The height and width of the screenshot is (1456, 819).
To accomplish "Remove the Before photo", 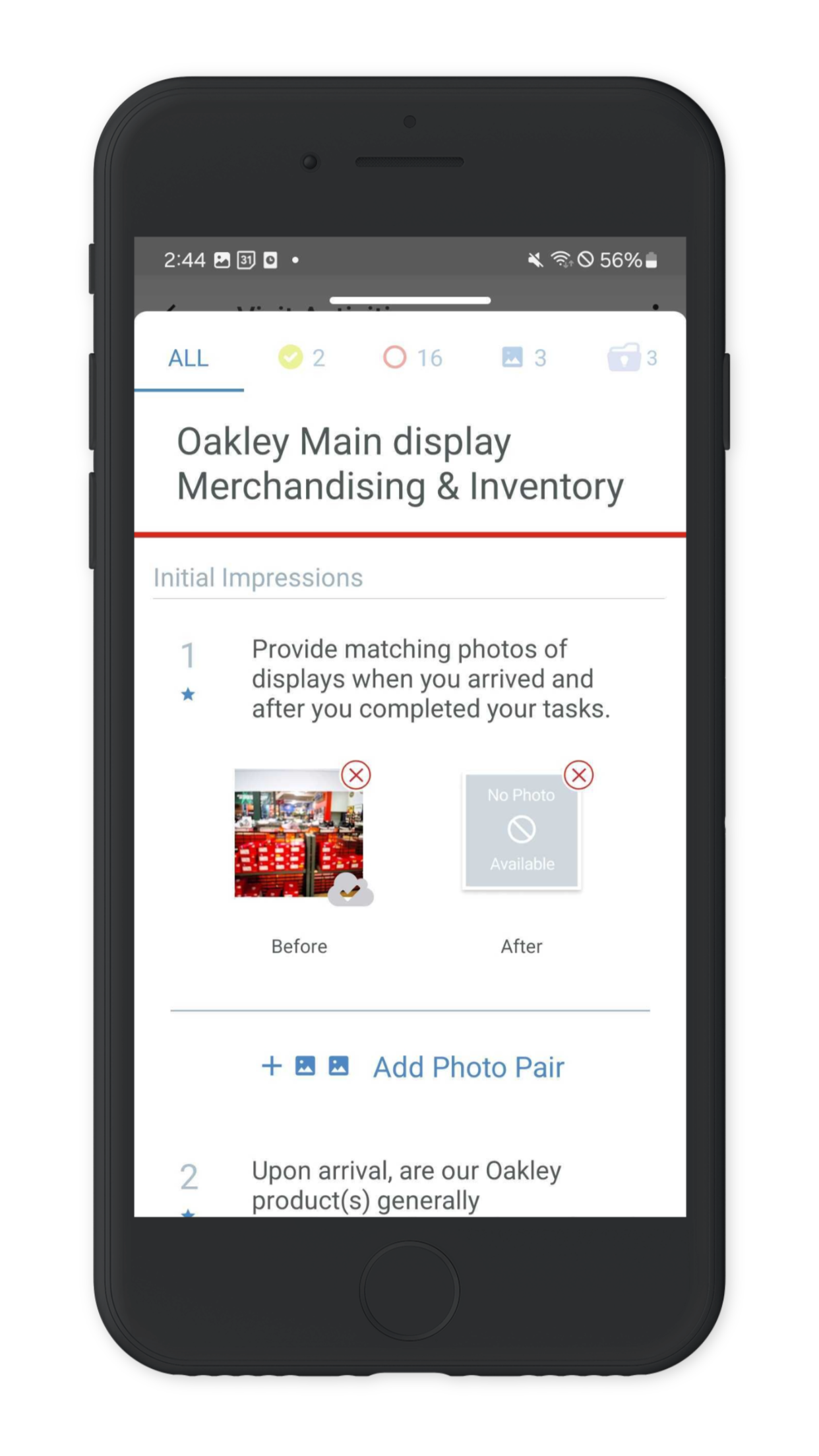I will pyautogui.click(x=356, y=775).
